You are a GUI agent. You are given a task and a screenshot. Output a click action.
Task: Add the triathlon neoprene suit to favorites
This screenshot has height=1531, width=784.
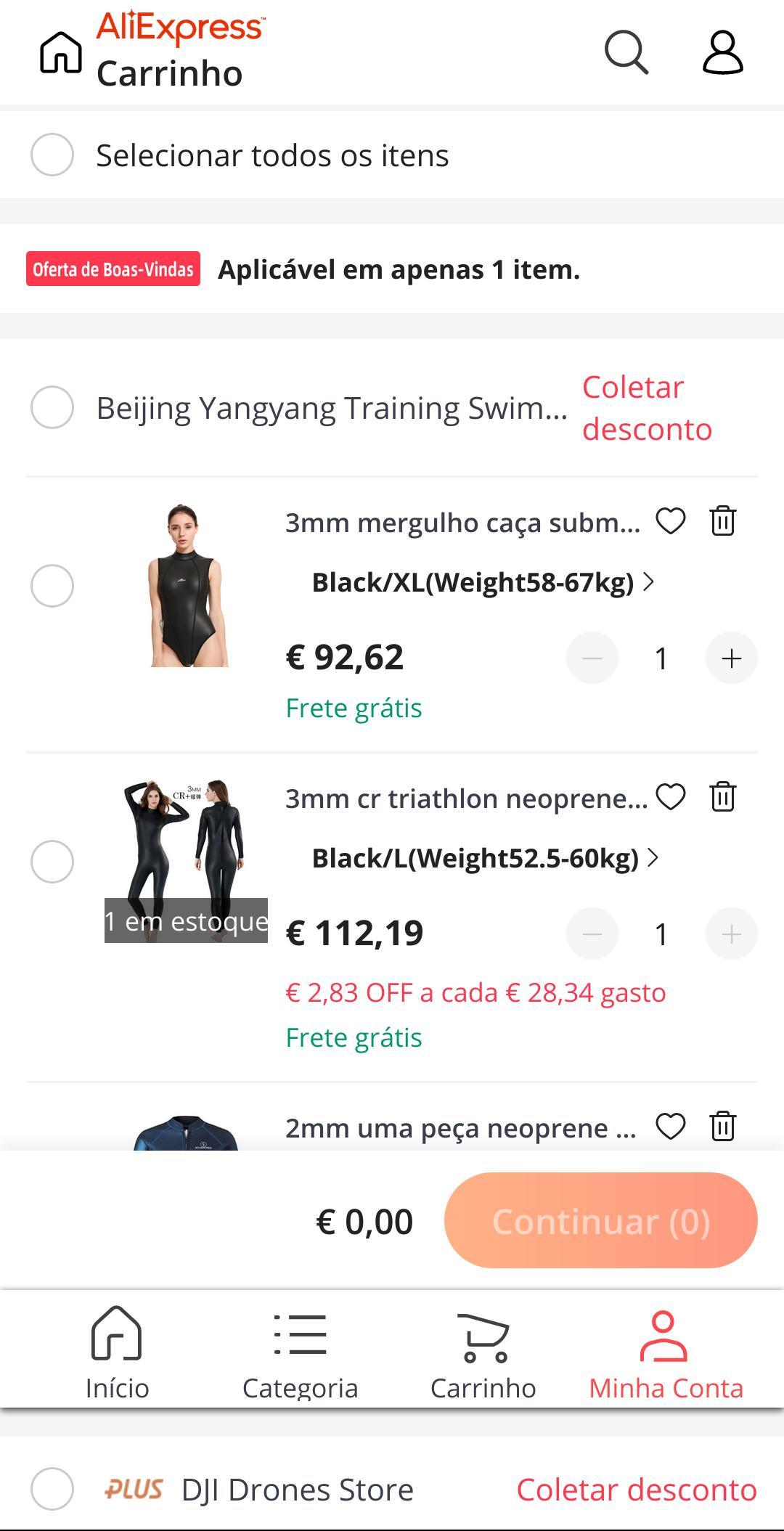(669, 799)
